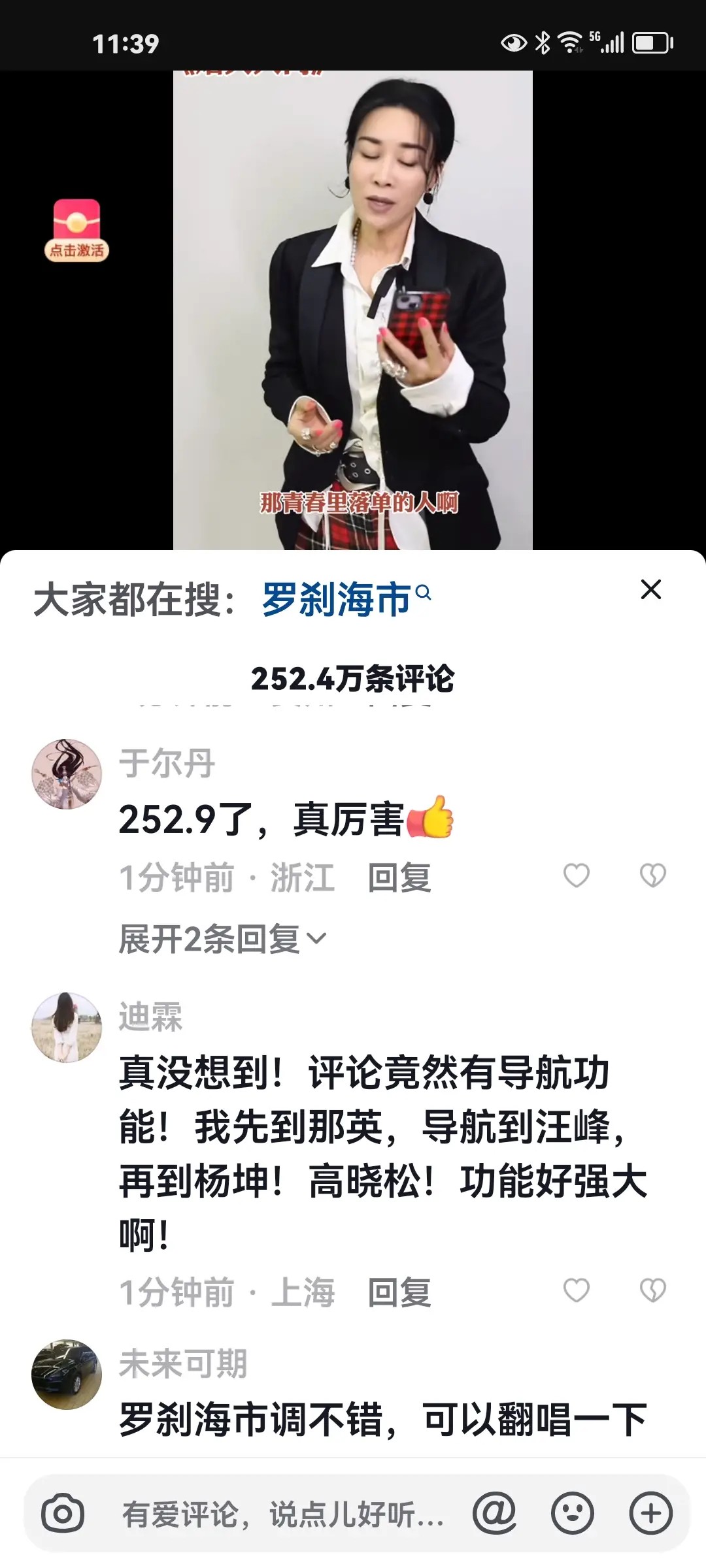Open the plus attachments button
The width and height of the screenshot is (706, 1568).
click(x=650, y=1513)
